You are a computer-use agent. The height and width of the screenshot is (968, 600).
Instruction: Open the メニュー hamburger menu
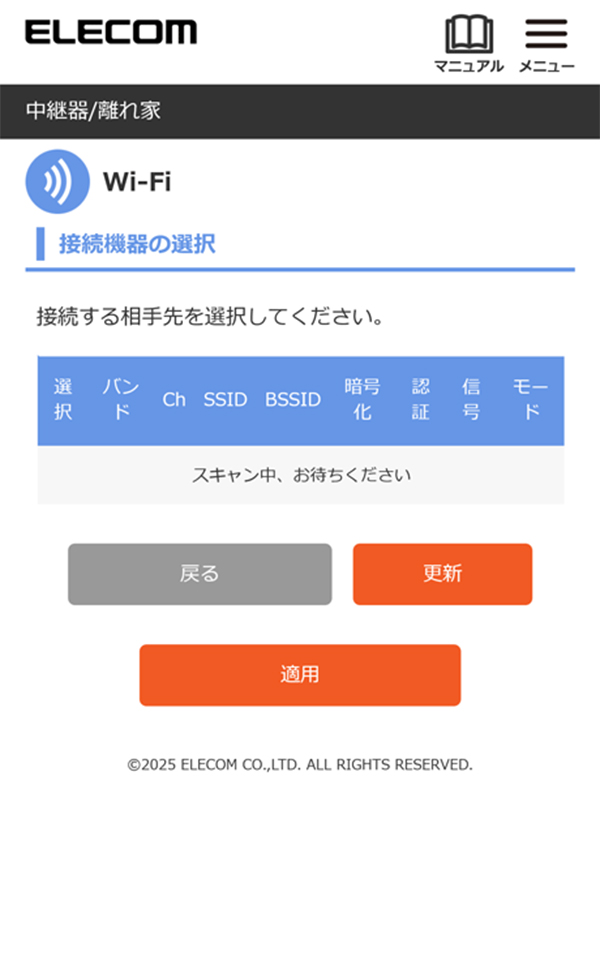[x=546, y=43]
